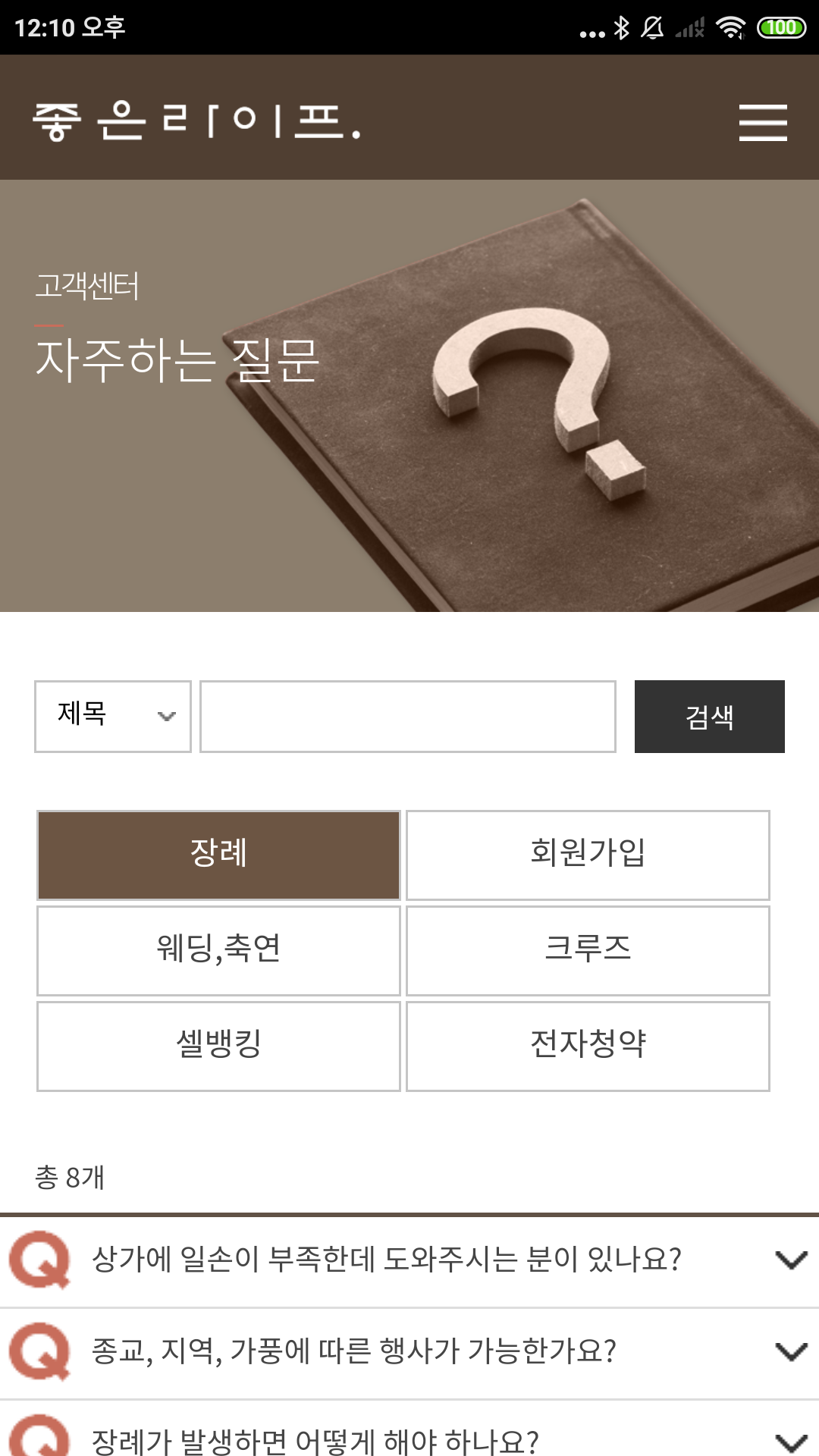Go to home via 좋은라이프 logo
Image resolution: width=819 pixels, height=1456 pixels.
pyautogui.click(x=197, y=121)
